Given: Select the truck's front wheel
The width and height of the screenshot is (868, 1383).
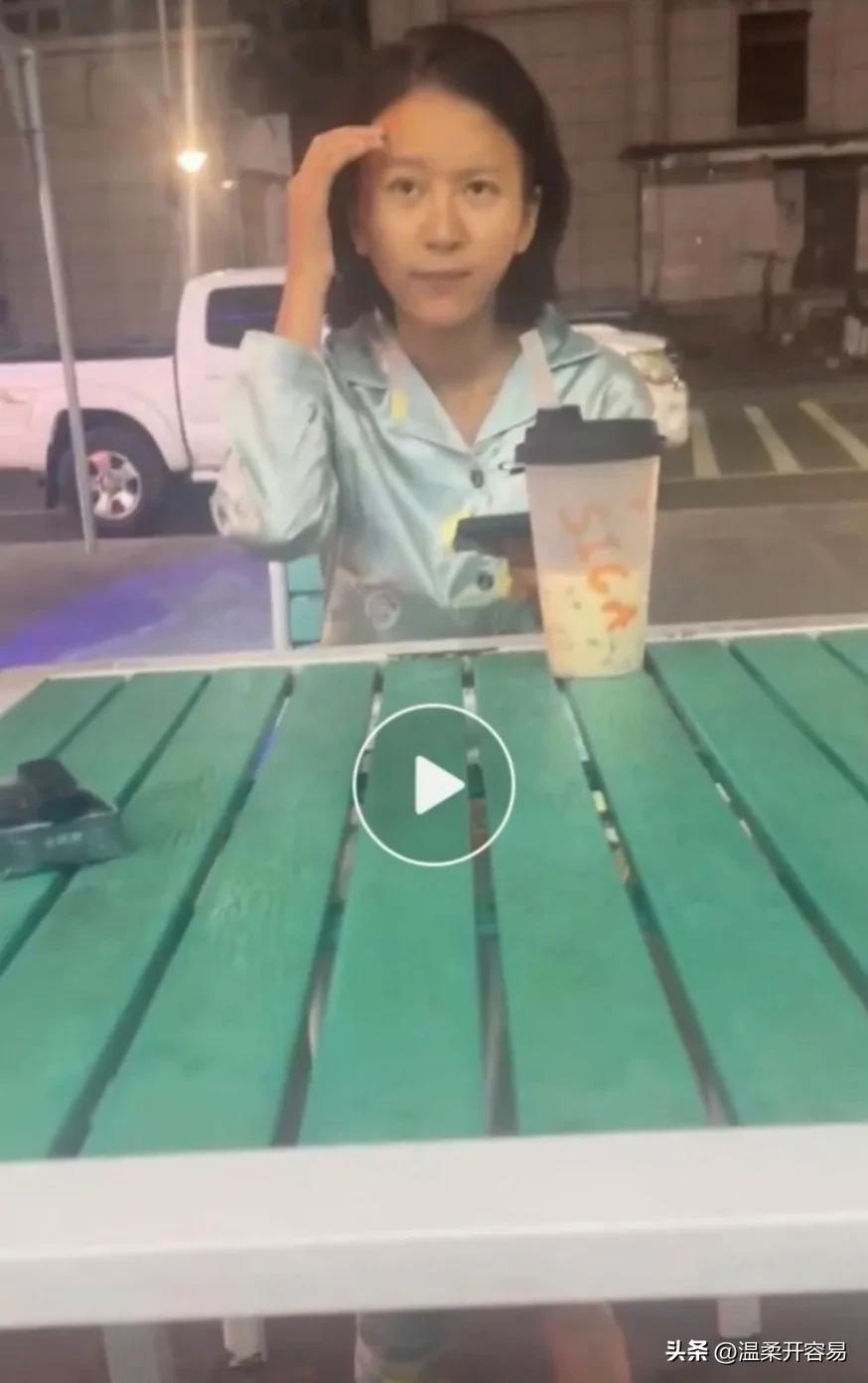Looking at the screenshot, I should (x=114, y=487).
